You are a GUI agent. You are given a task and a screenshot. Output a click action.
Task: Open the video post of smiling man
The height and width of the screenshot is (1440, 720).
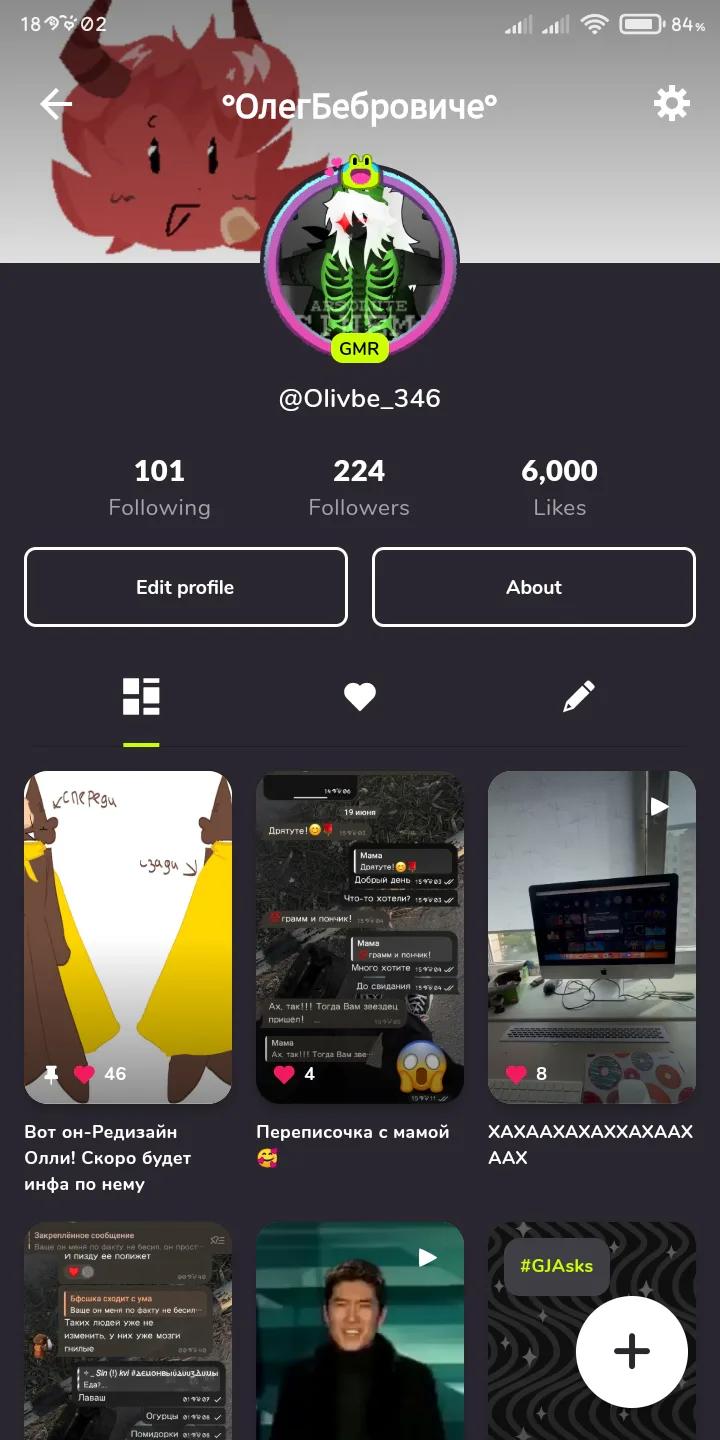(x=360, y=1331)
